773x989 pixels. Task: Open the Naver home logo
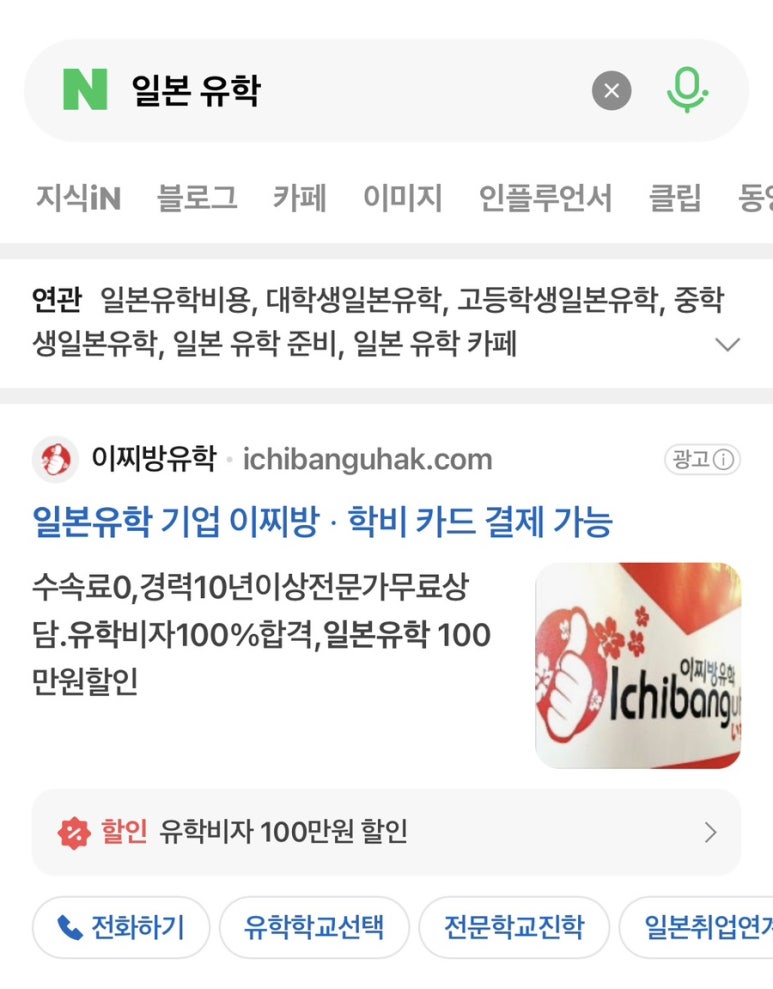85,91
